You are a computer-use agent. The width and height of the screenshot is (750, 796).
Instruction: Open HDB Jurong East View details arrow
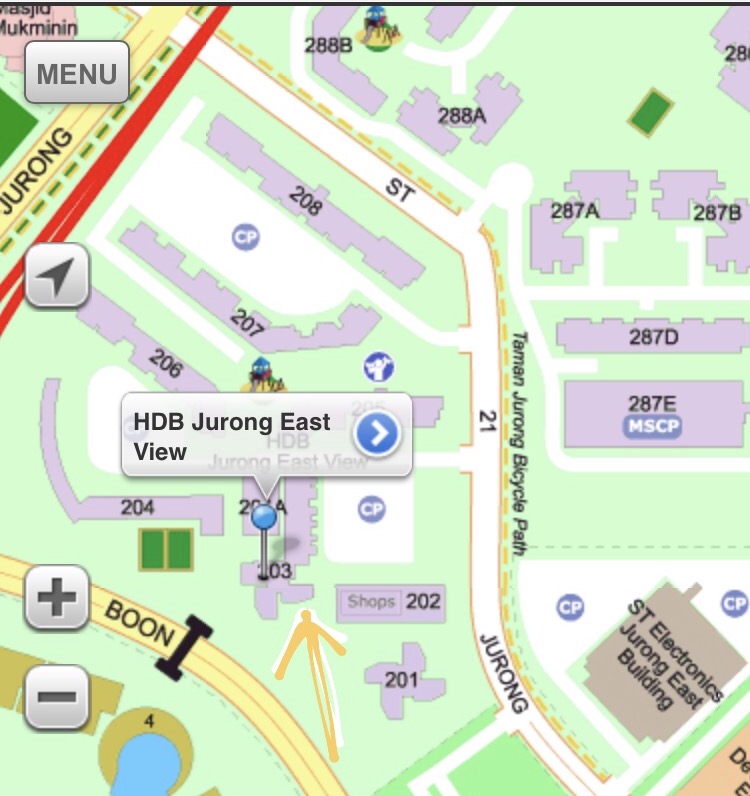pos(377,434)
